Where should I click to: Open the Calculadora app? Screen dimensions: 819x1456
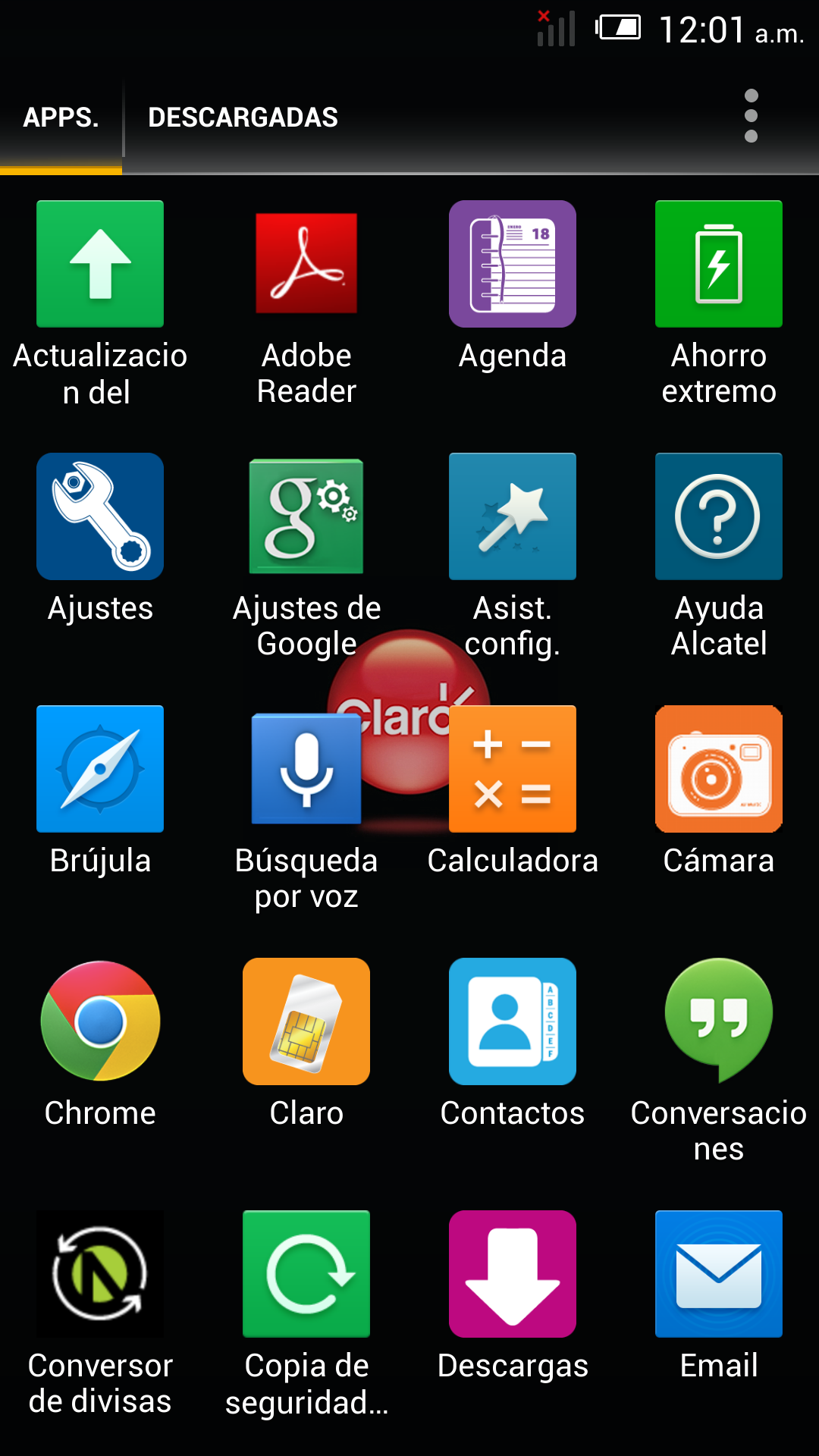point(513,769)
